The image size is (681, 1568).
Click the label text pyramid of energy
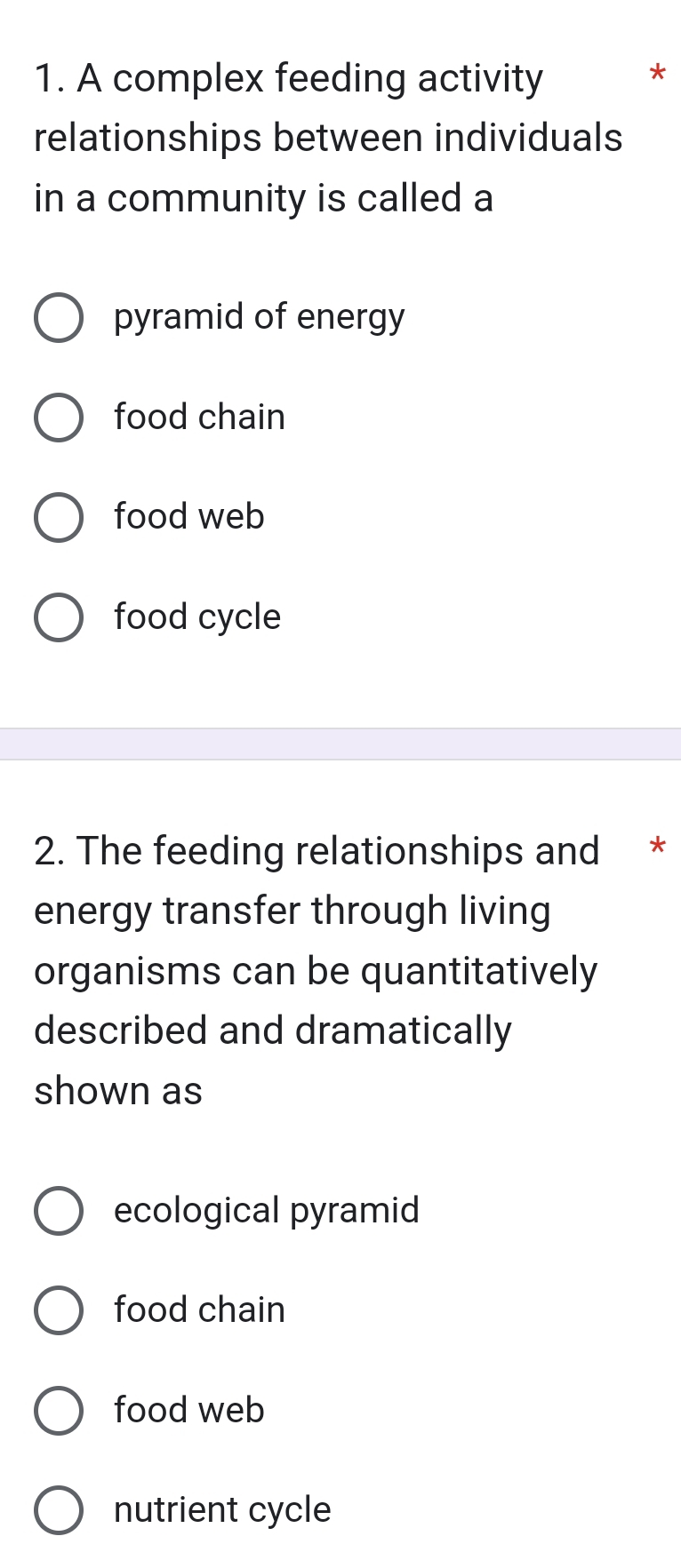point(259,317)
